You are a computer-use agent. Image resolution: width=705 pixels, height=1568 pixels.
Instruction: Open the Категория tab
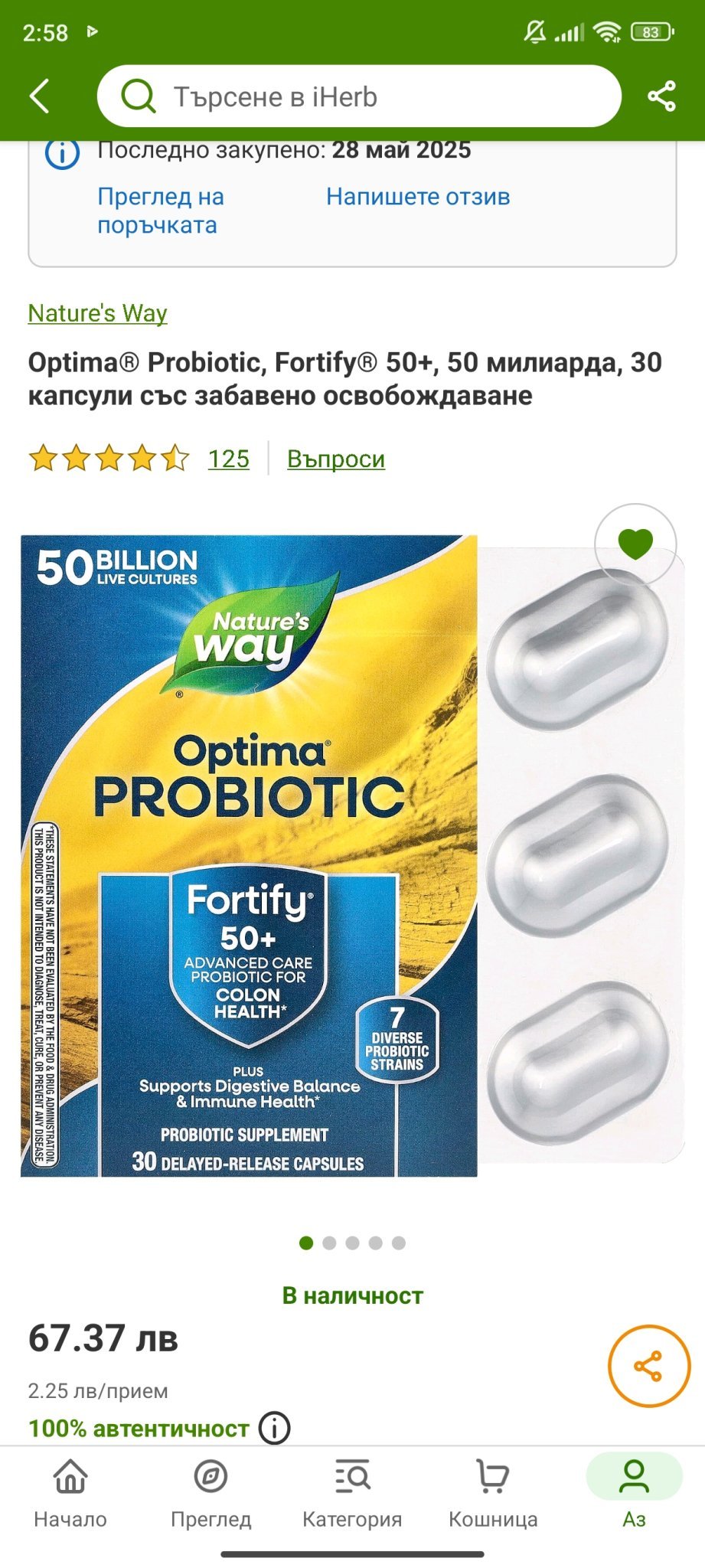[352, 1493]
